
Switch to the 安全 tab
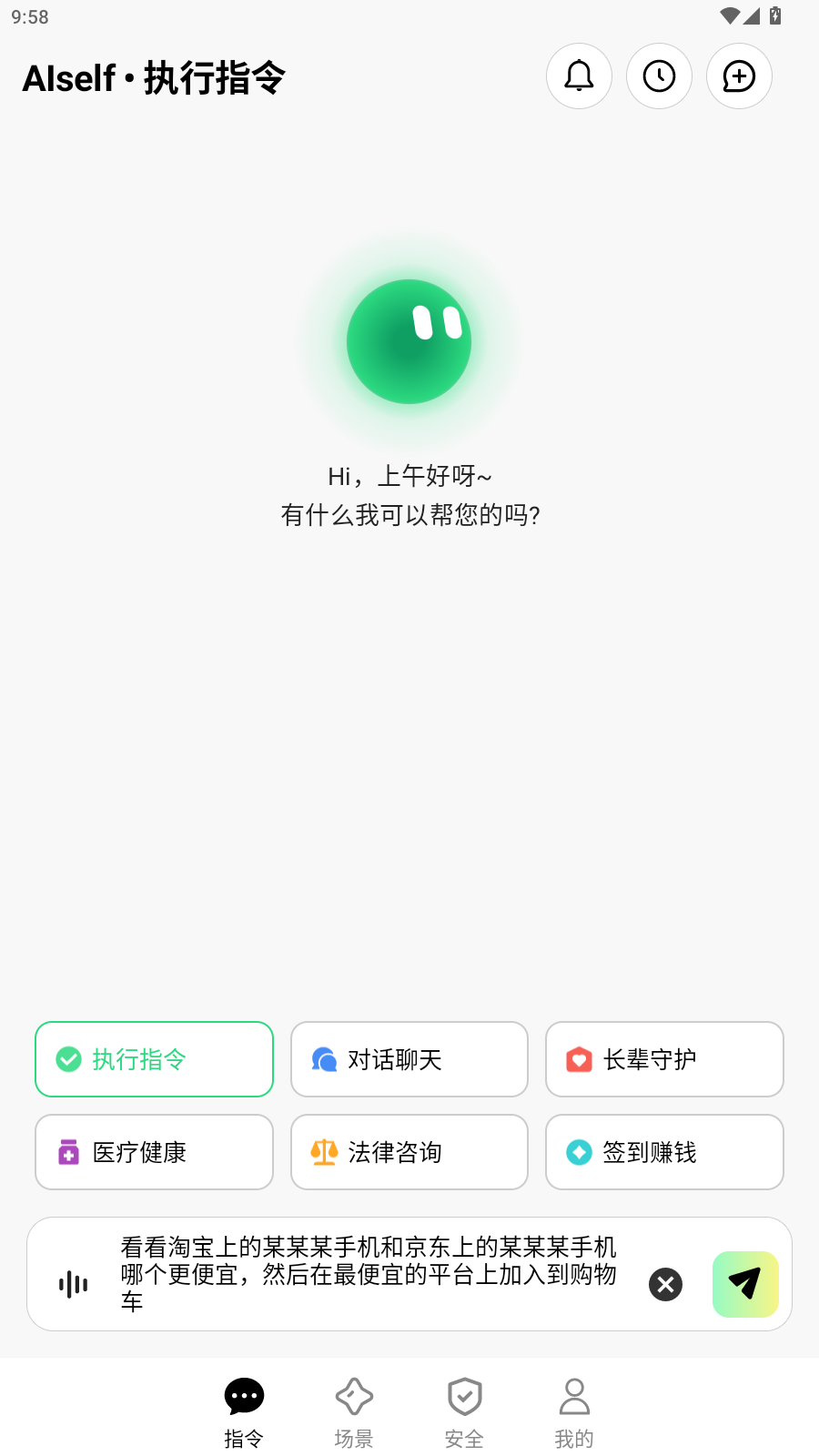(x=464, y=1410)
